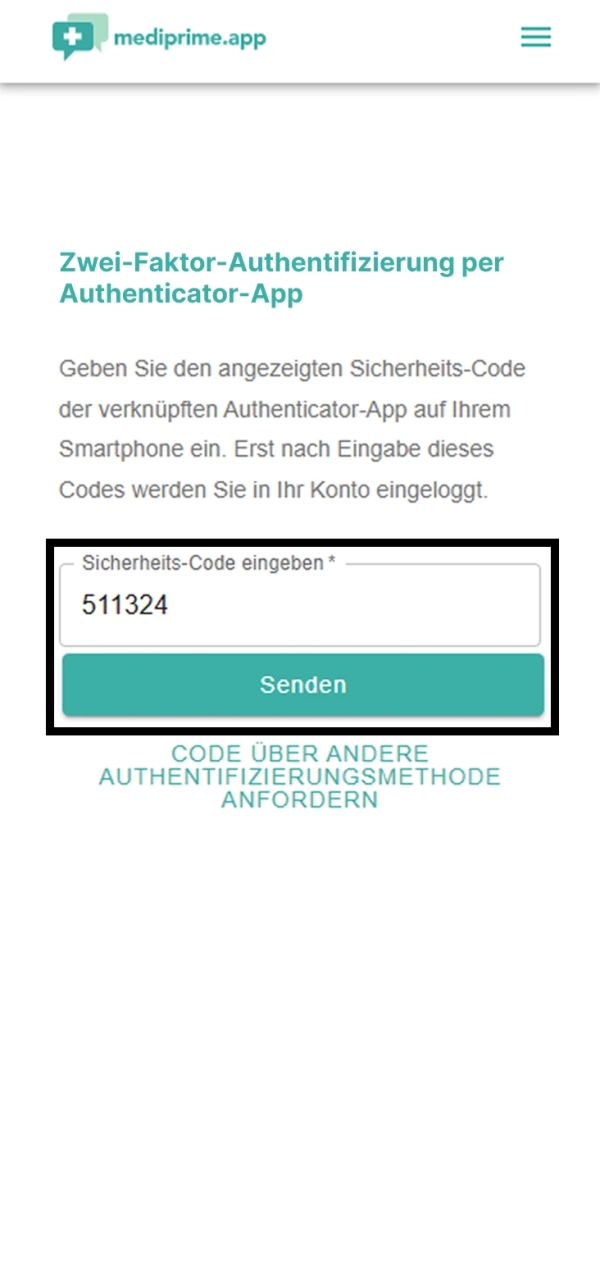This screenshot has height=1270, width=600.
Task: Open the hamburger menu
Action: click(x=535, y=38)
